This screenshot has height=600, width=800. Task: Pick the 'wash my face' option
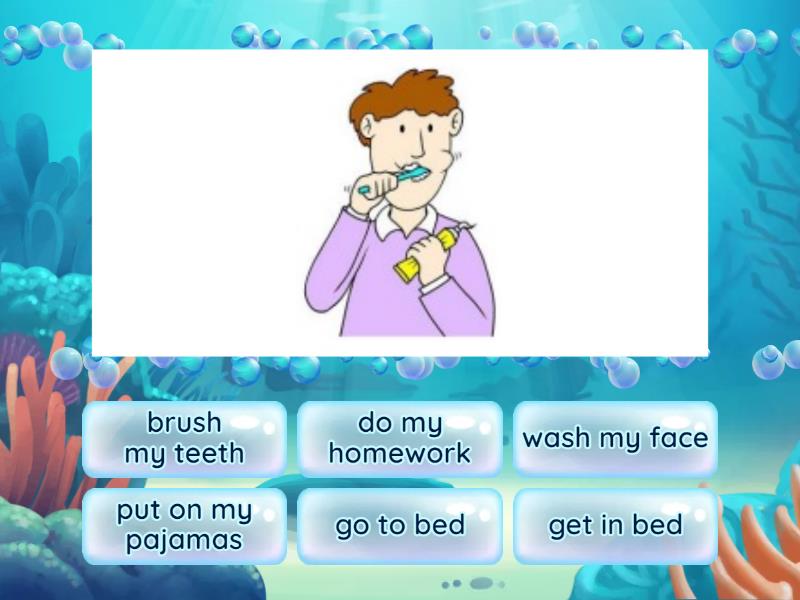615,438
